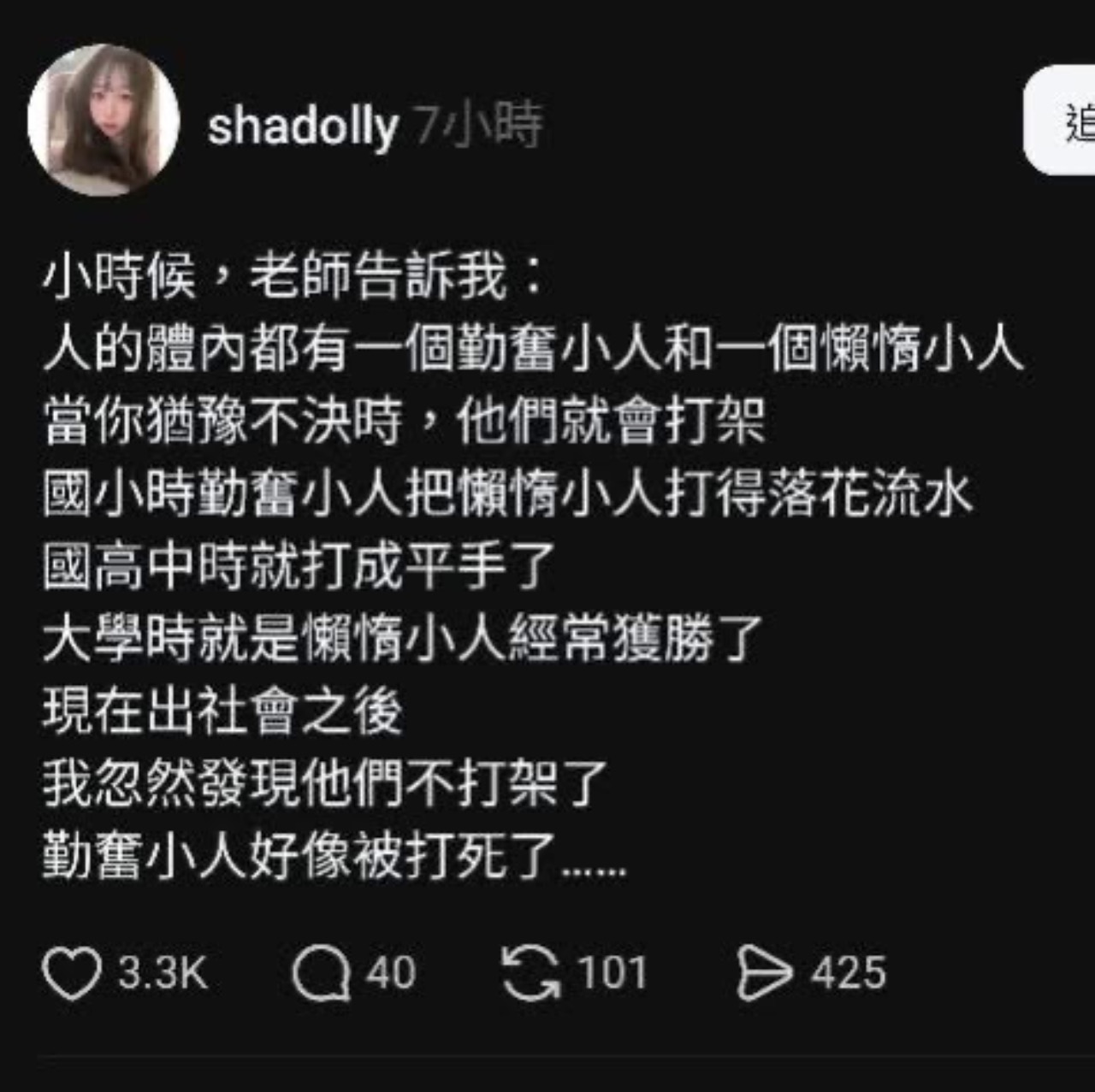Open the shadolly username link
The height and width of the screenshot is (1092, 1095).
click(302, 127)
